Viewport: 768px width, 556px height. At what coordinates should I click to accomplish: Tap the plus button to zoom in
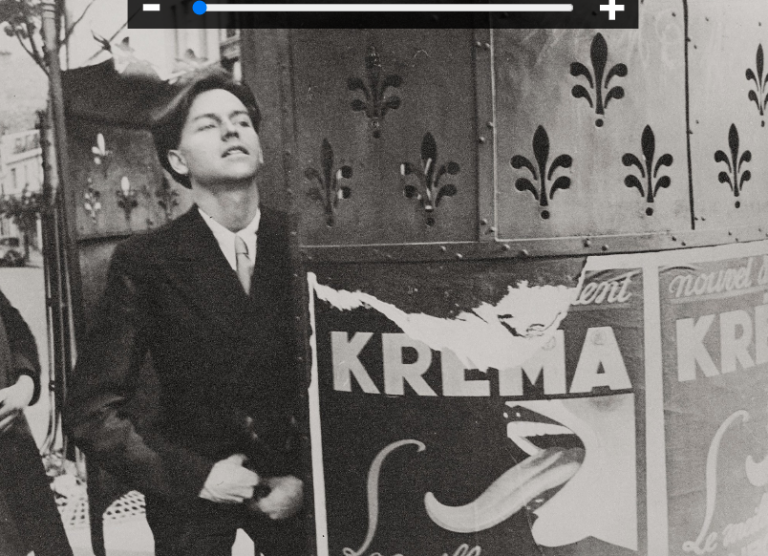612,8
